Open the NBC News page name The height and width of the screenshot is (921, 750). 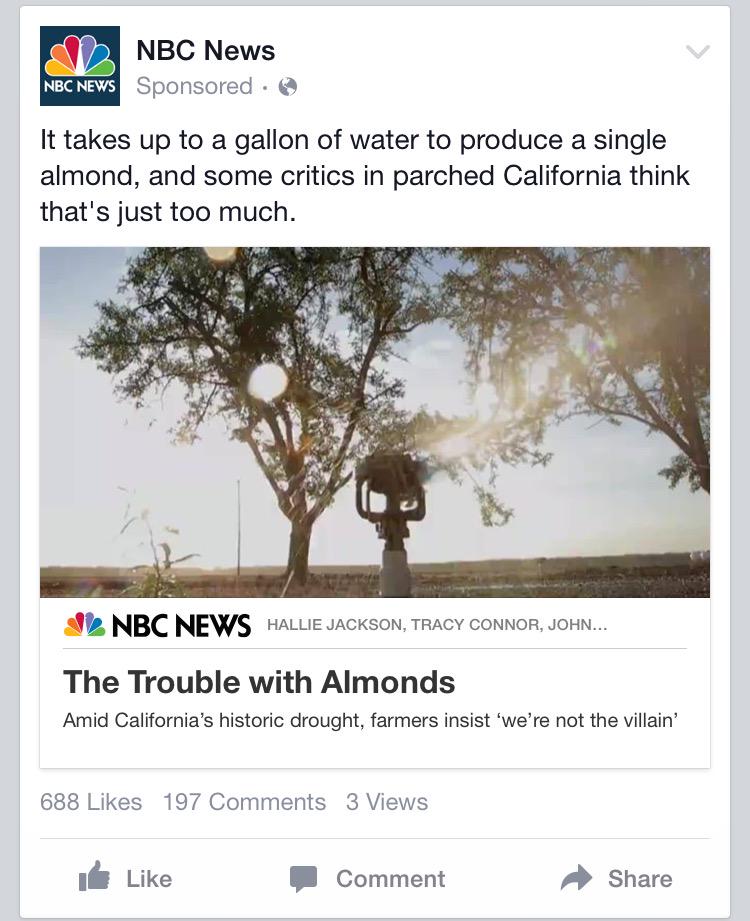point(205,50)
